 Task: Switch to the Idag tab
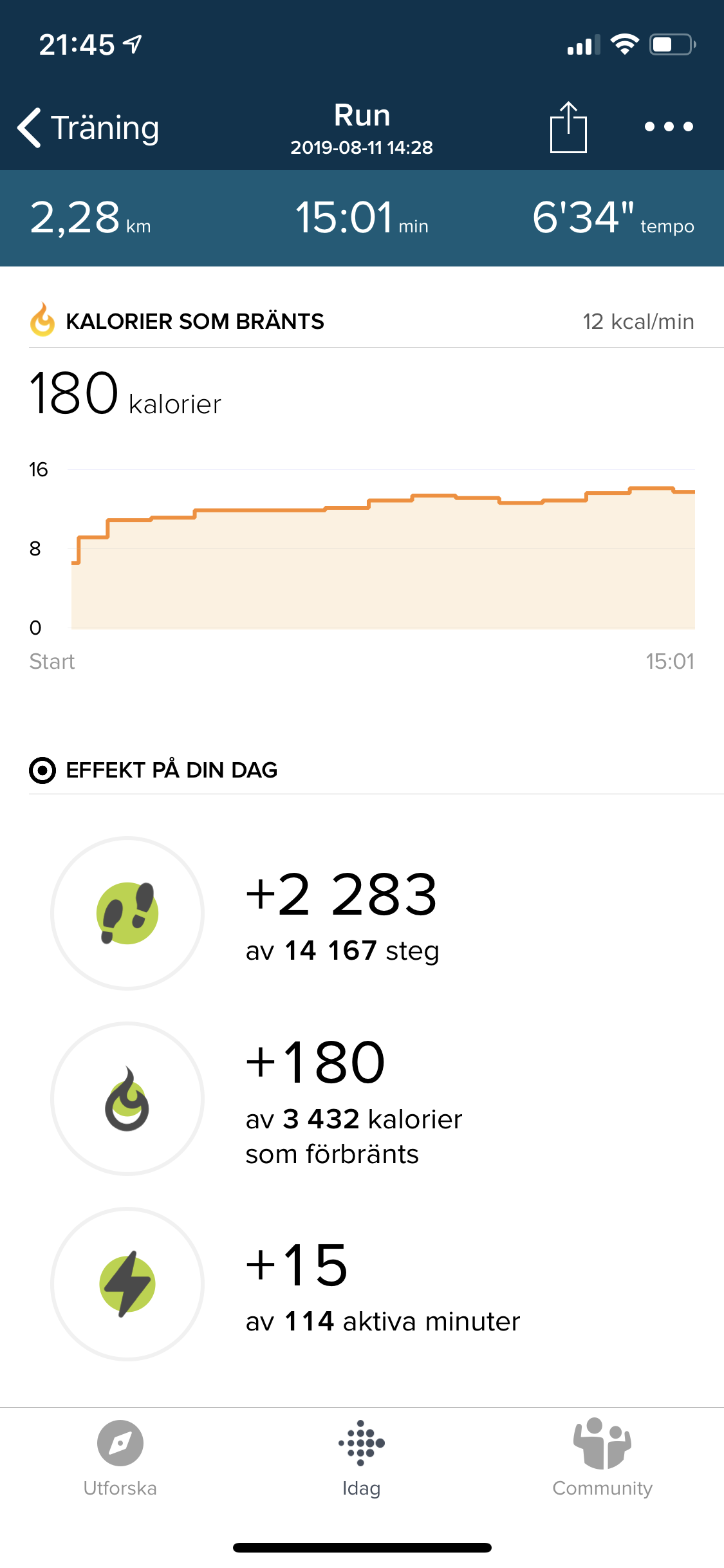click(362, 1459)
